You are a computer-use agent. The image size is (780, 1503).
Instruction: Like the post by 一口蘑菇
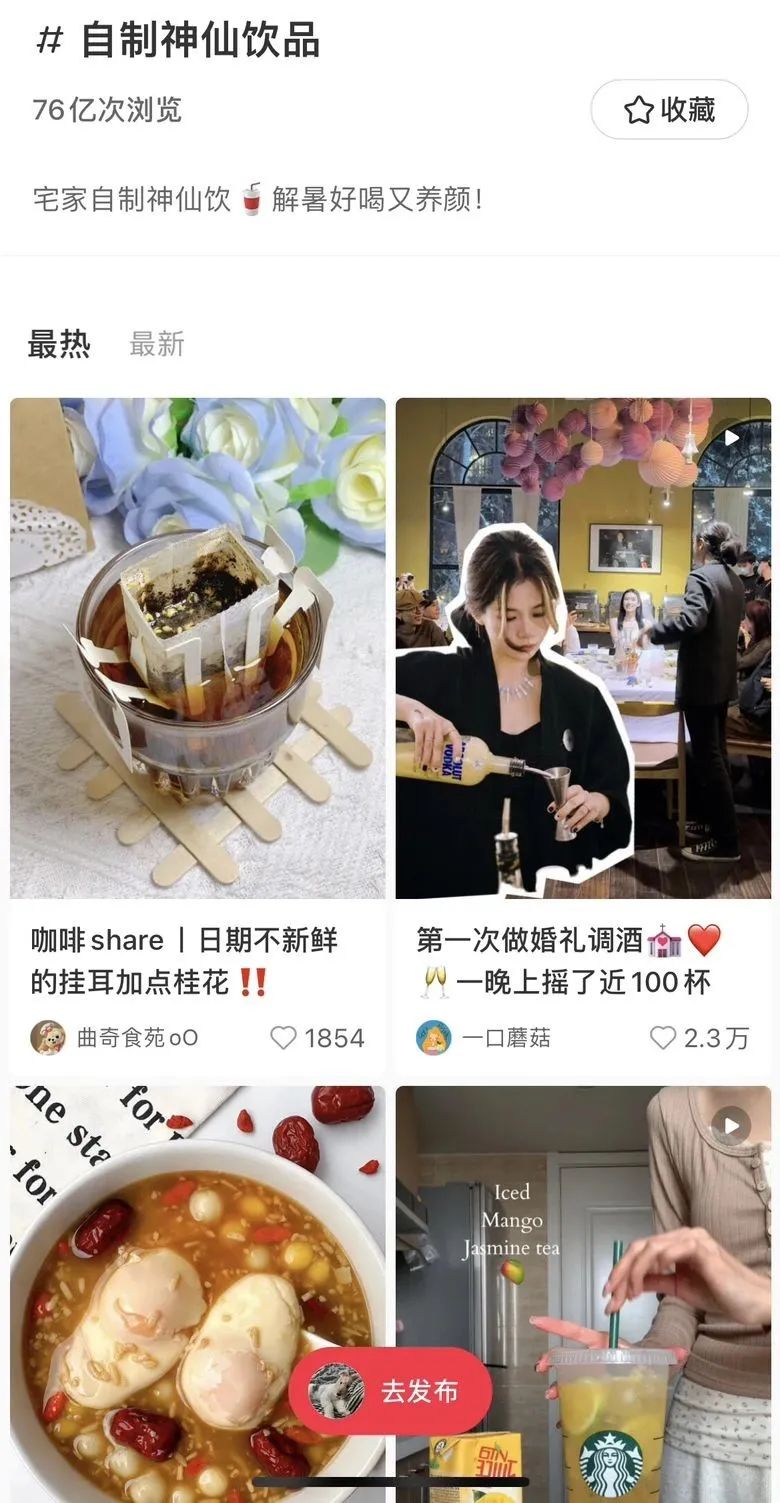click(x=699, y=1038)
